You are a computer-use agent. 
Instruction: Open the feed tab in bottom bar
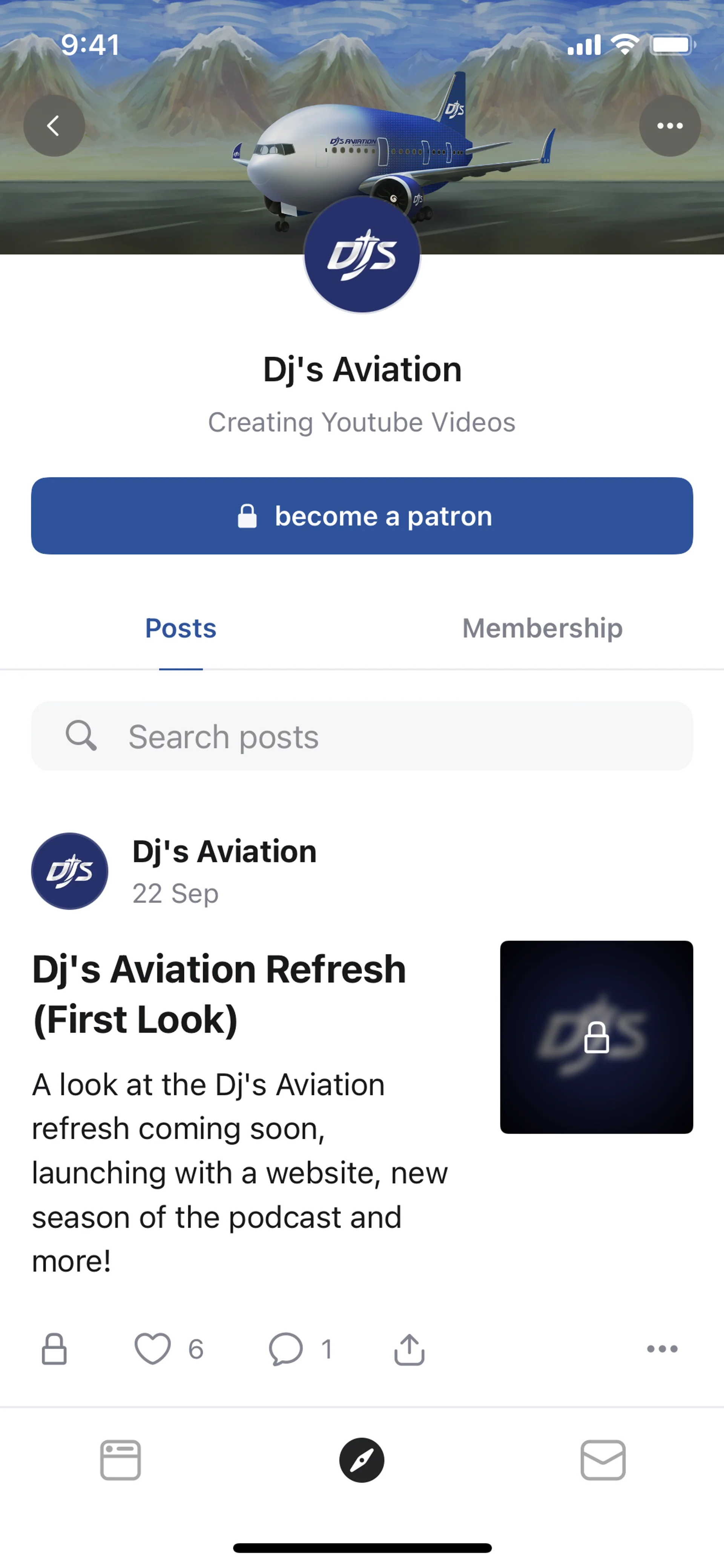pyautogui.click(x=120, y=1460)
